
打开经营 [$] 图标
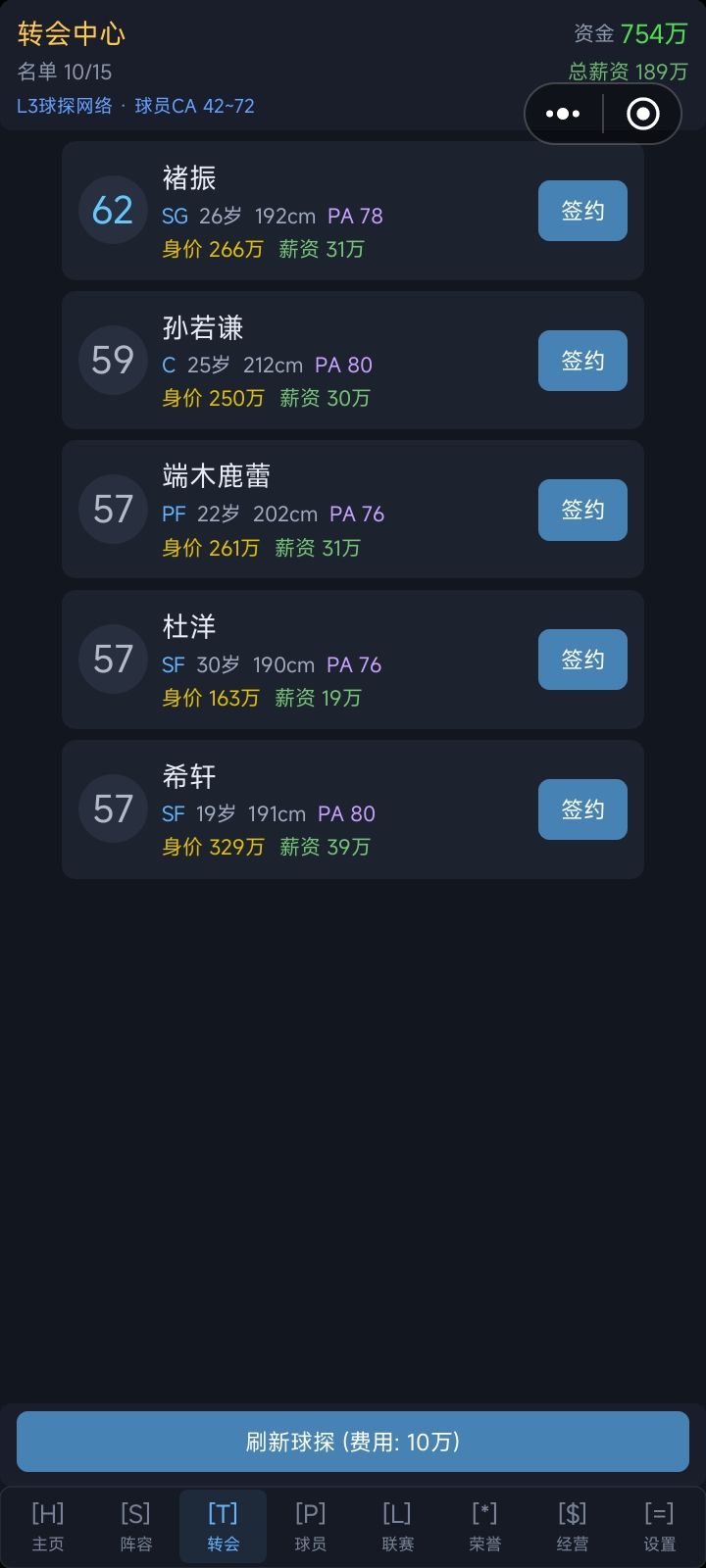(572, 1525)
